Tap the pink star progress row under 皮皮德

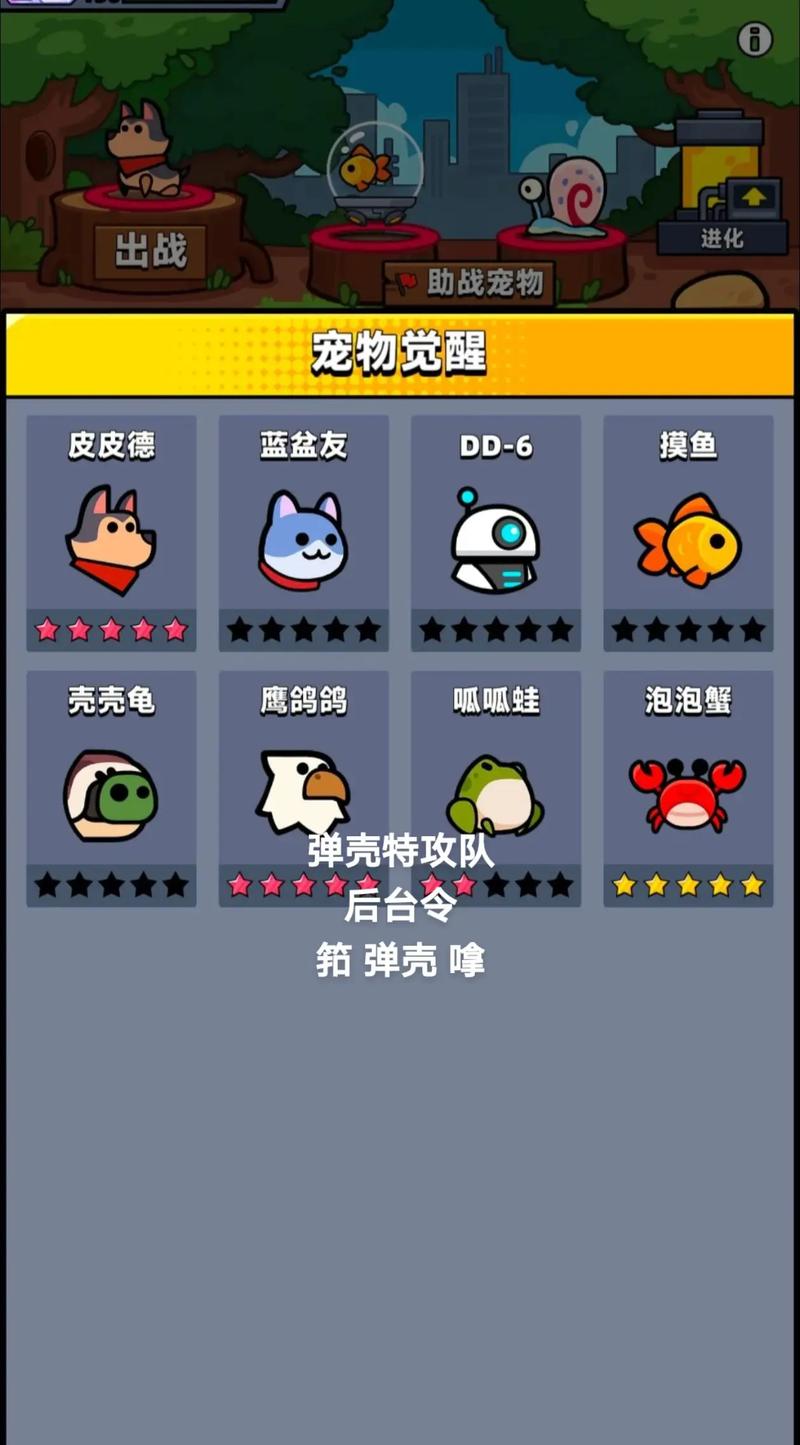111,629
